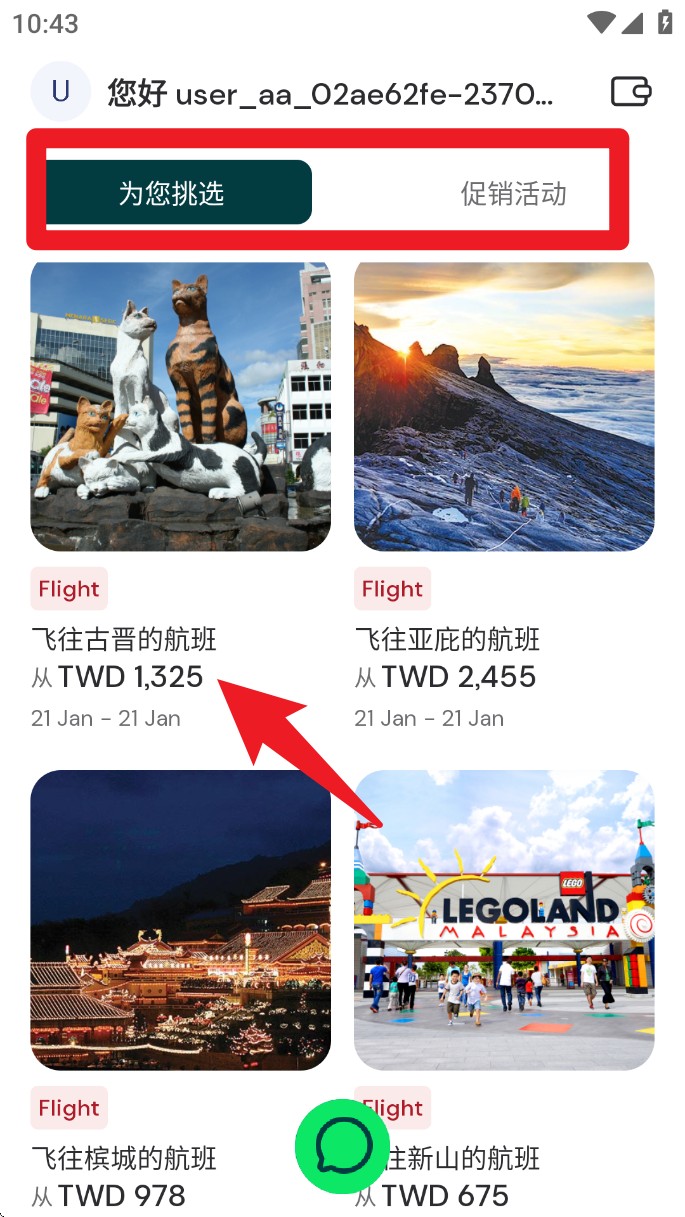The width and height of the screenshot is (685, 1217).
Task: Open the wallet icon
Action: pos(631,92)
